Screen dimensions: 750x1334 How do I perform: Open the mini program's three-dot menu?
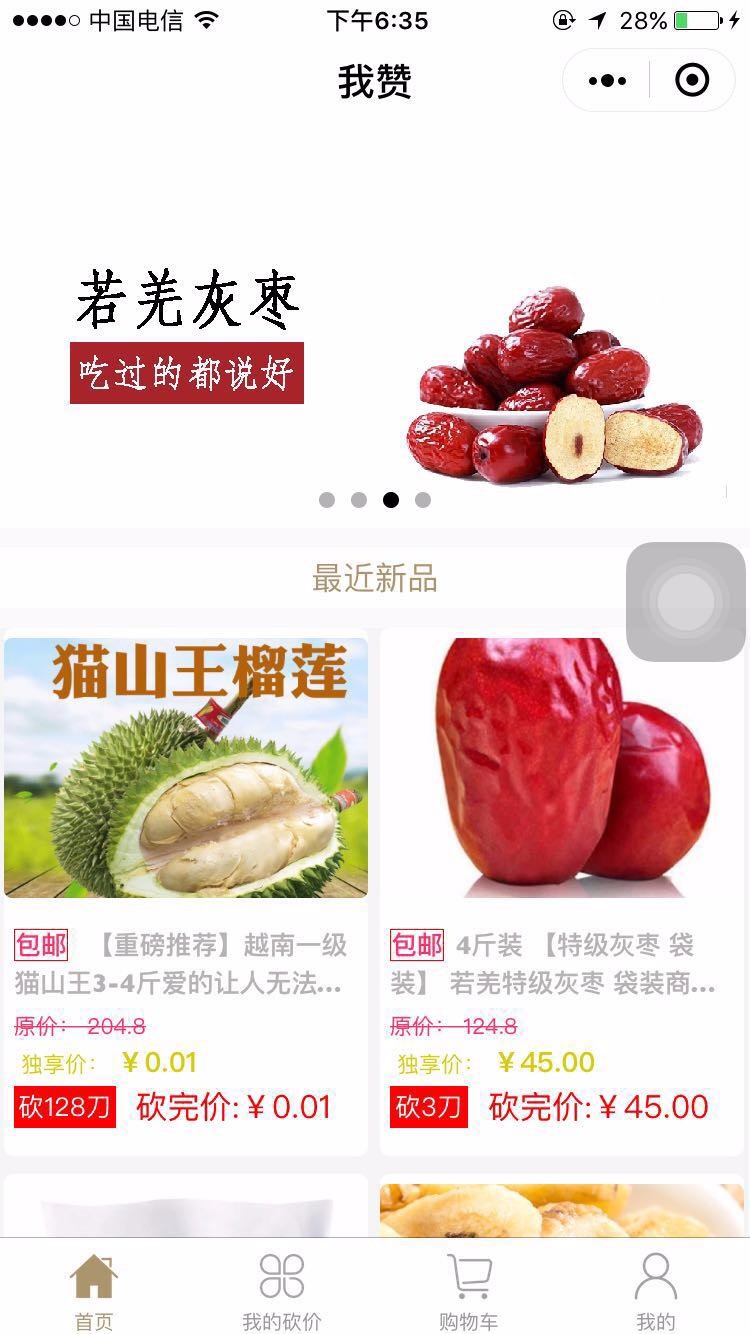pyautogui.click(x=607, y=81)
